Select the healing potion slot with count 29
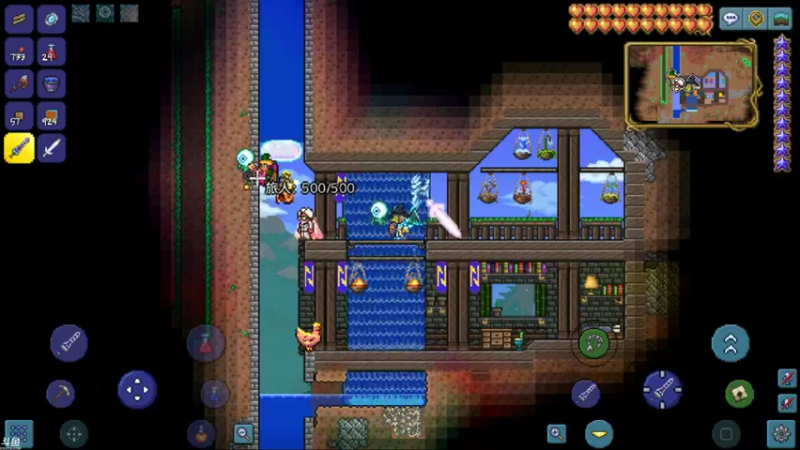The width and height of the screenshot is (800, 450). click(52, 52)
